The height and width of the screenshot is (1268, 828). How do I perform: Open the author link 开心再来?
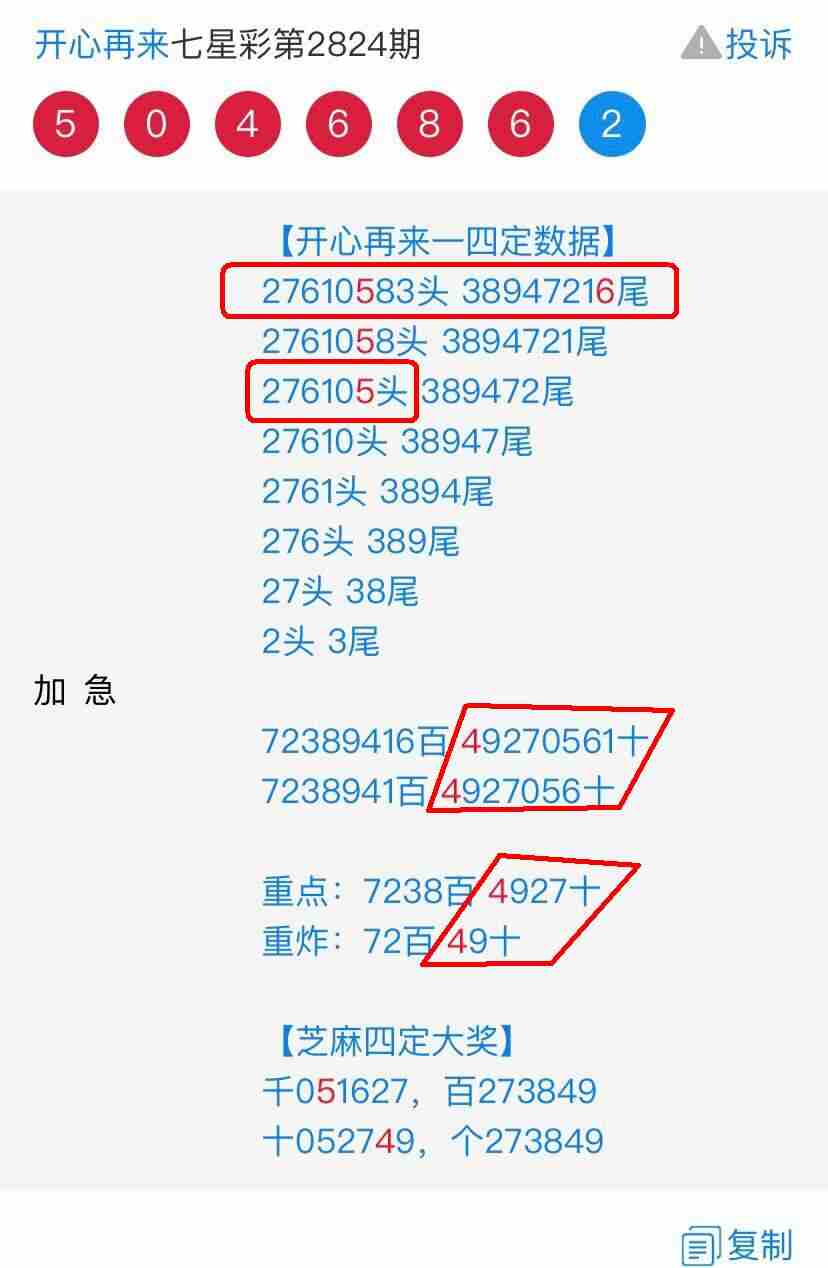[x=101, y=45]
